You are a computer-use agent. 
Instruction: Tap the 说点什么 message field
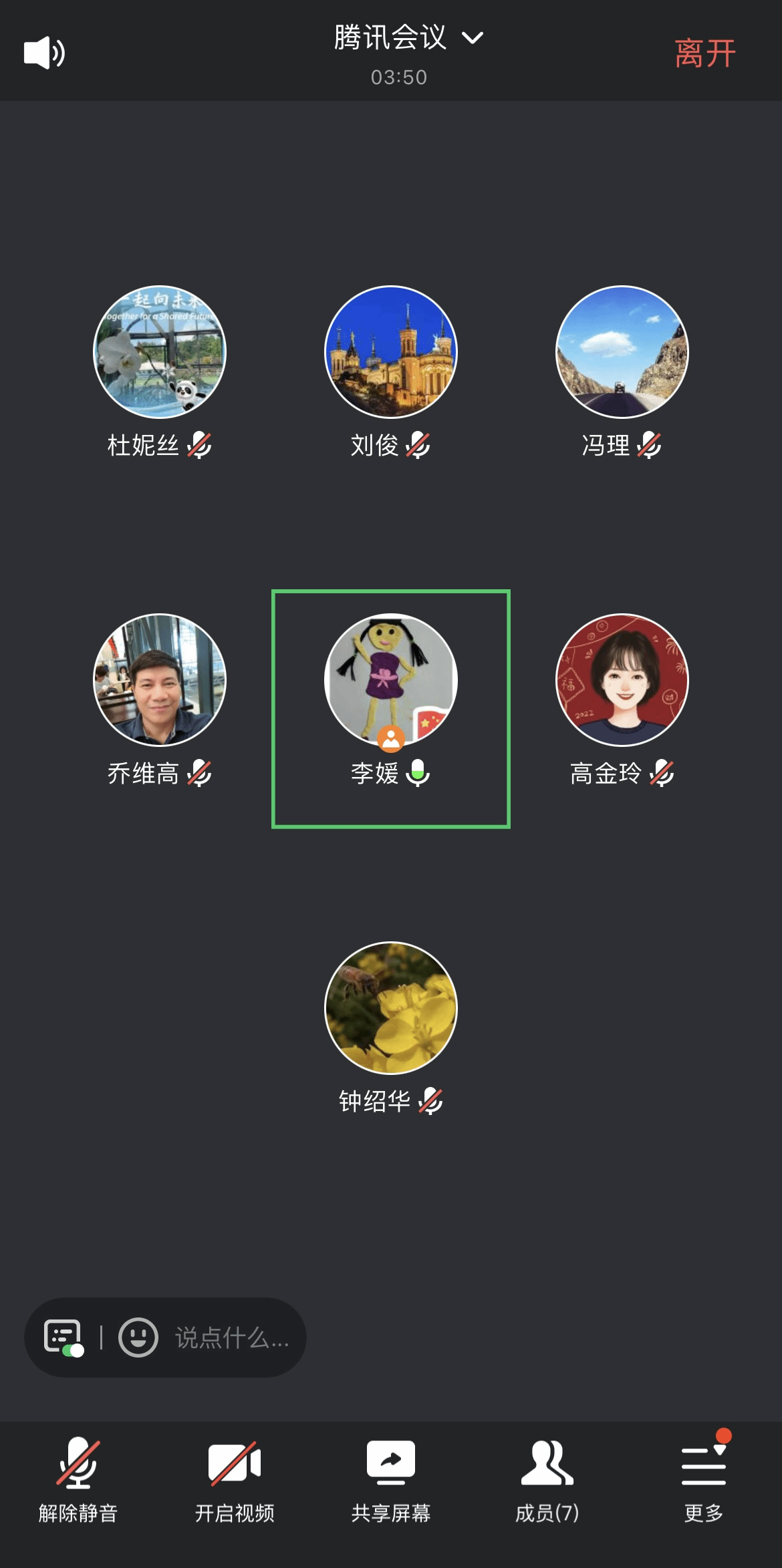click(x=231, y=1338)
